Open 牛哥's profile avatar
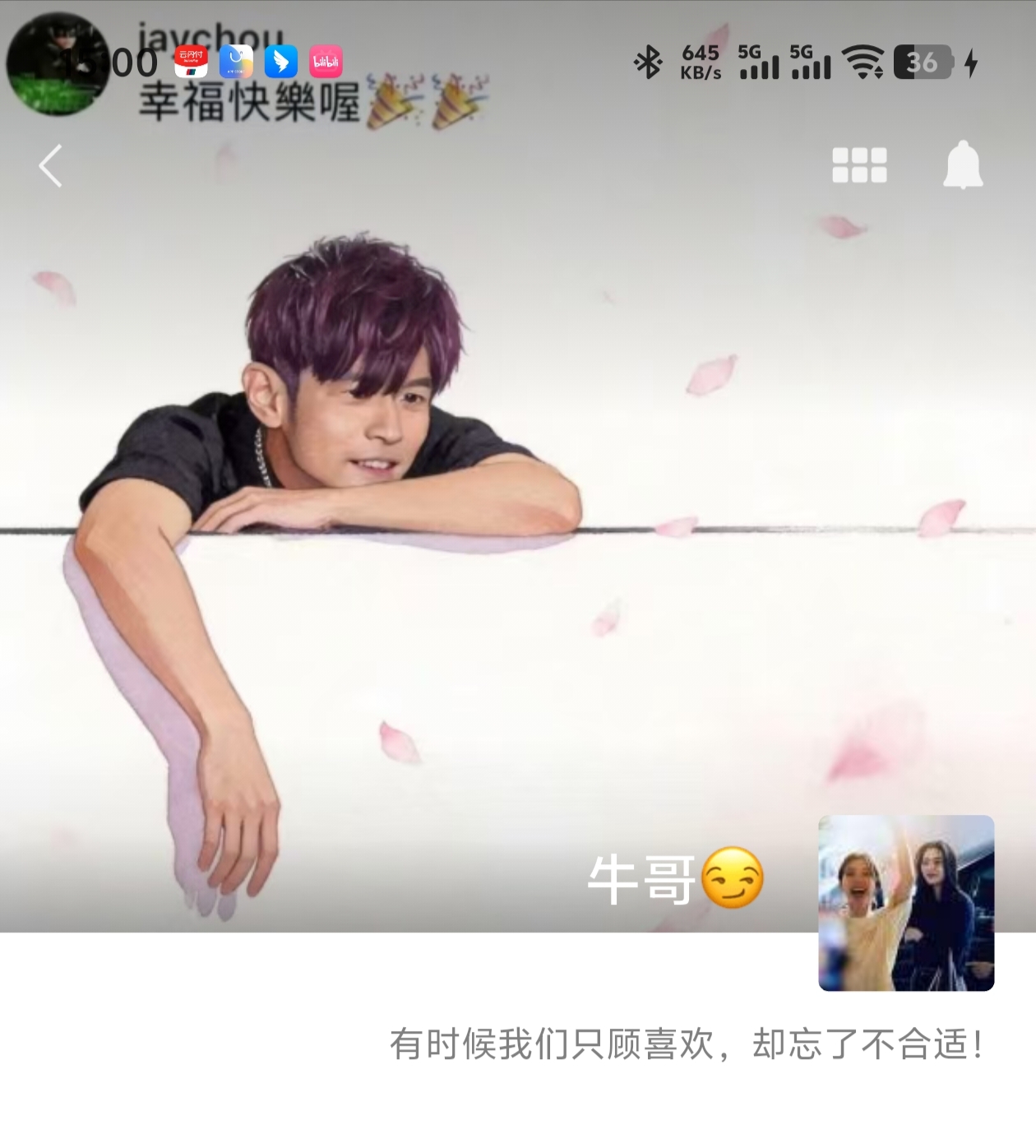This screenshot has height=1148, width=1036. click(906, 903)
